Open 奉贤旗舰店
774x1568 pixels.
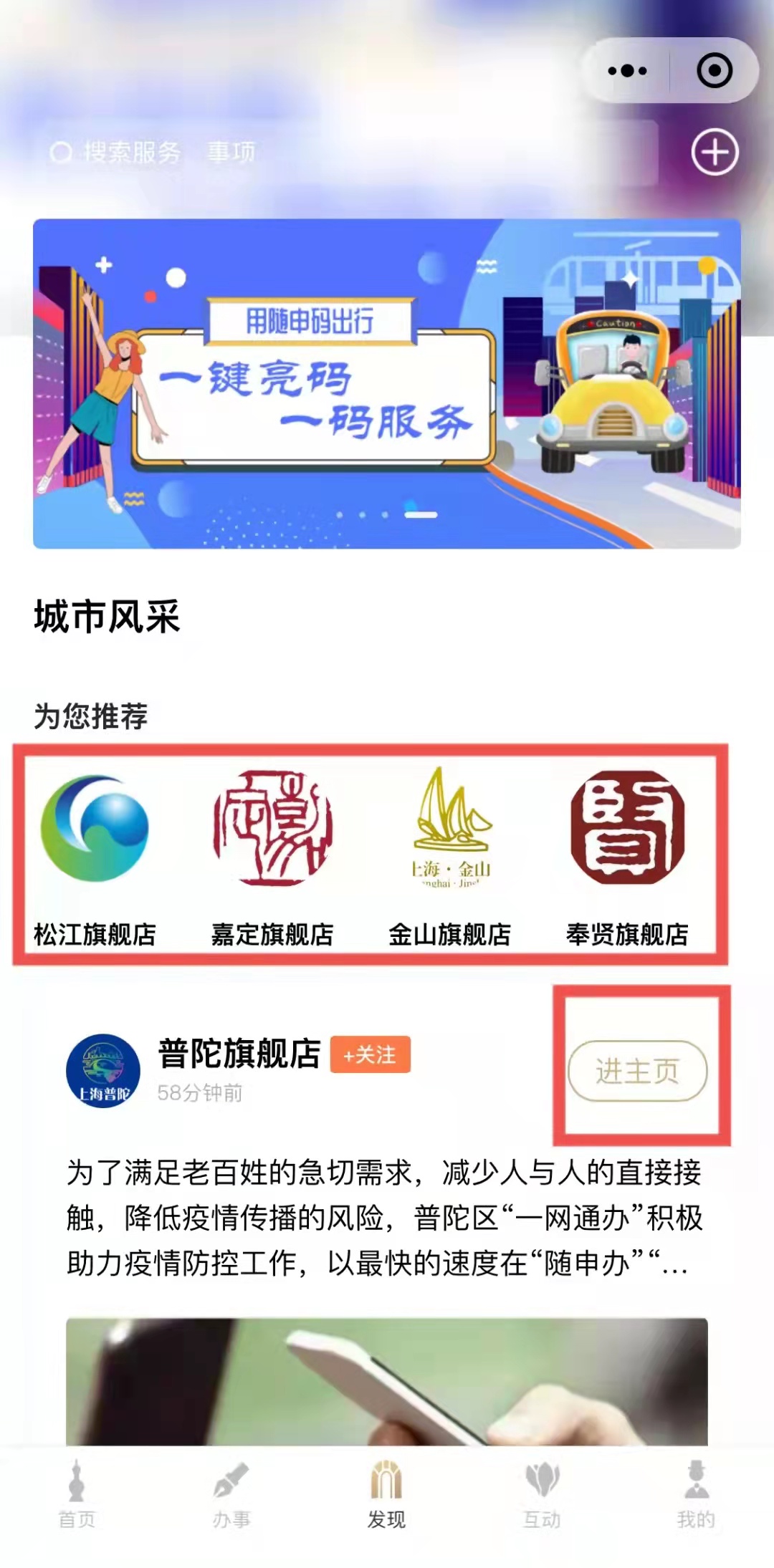click(x=627, y=856)
